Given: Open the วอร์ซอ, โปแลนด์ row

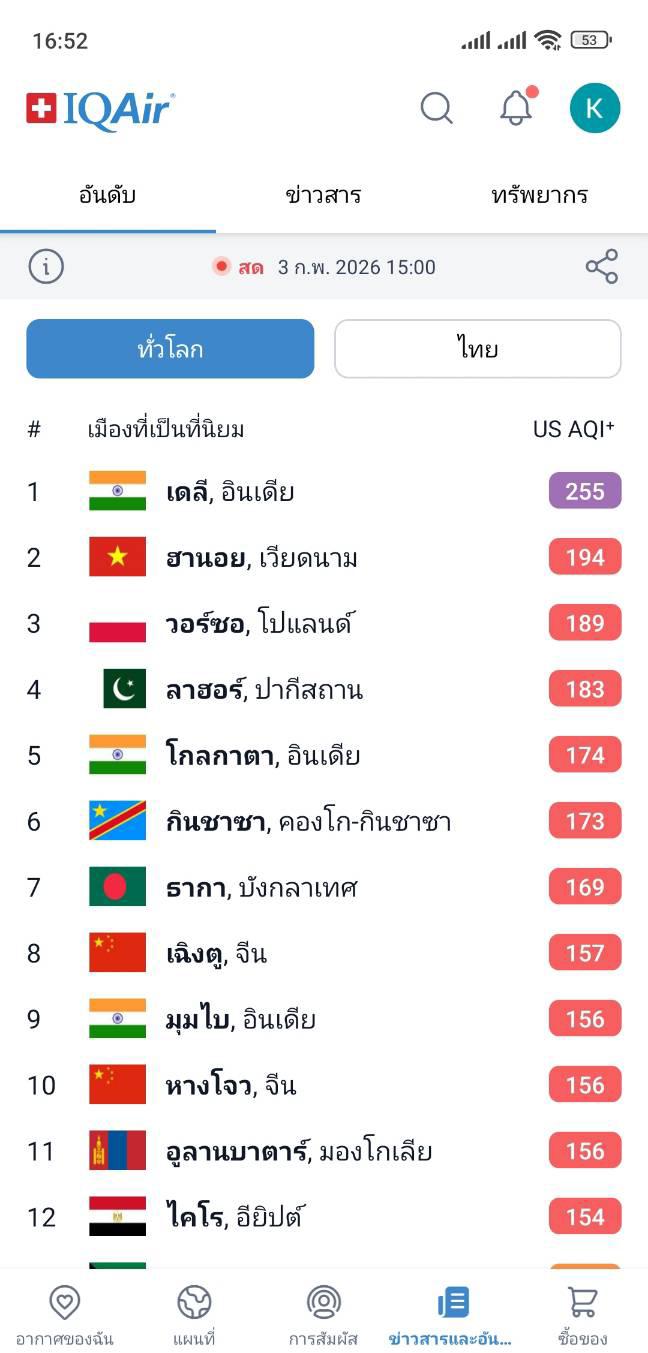Looking at the screenshot, I should [x=324, y=623].
